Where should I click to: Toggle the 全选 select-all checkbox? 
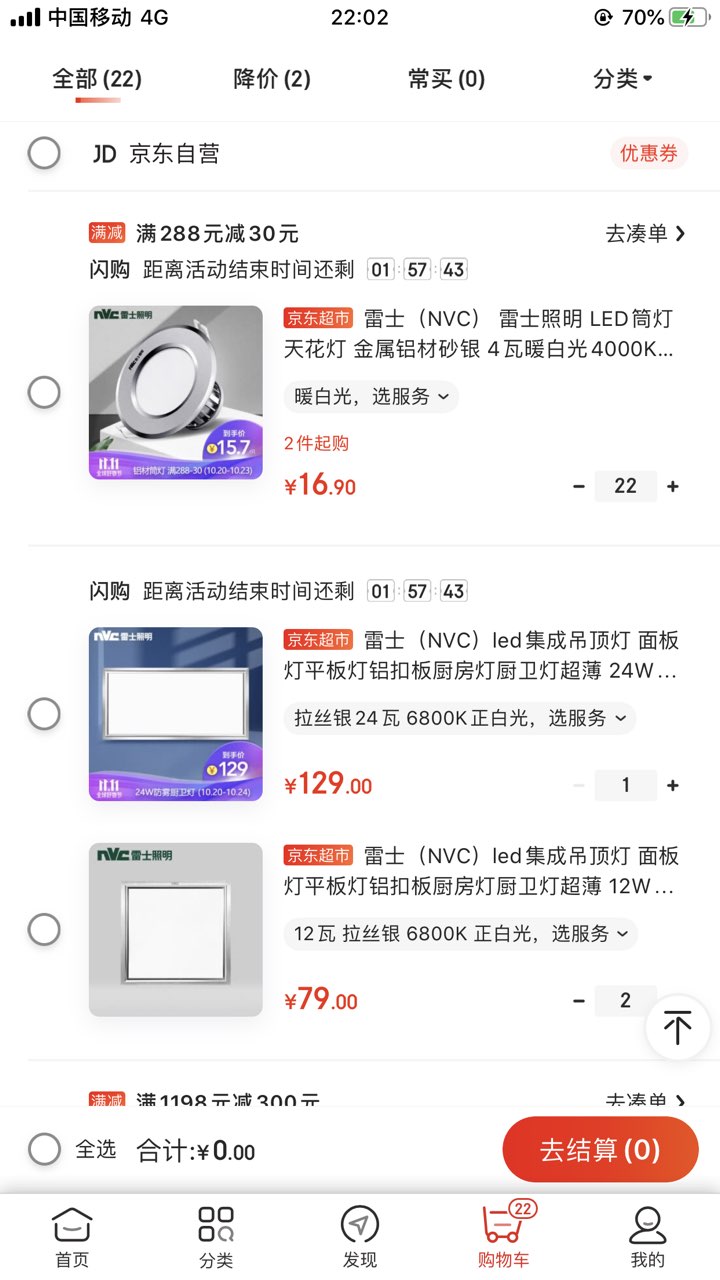pyautogui.click(x=44, y=1149)
